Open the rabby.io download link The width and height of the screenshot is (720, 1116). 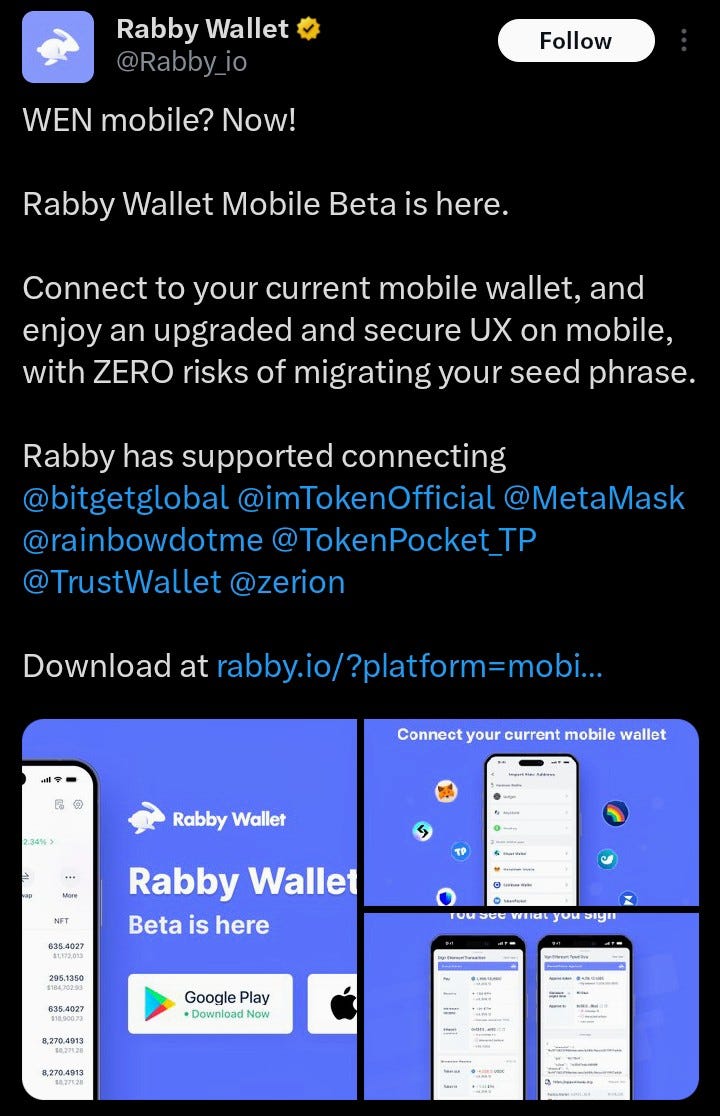pyautogui.click(x=409, y=665)
